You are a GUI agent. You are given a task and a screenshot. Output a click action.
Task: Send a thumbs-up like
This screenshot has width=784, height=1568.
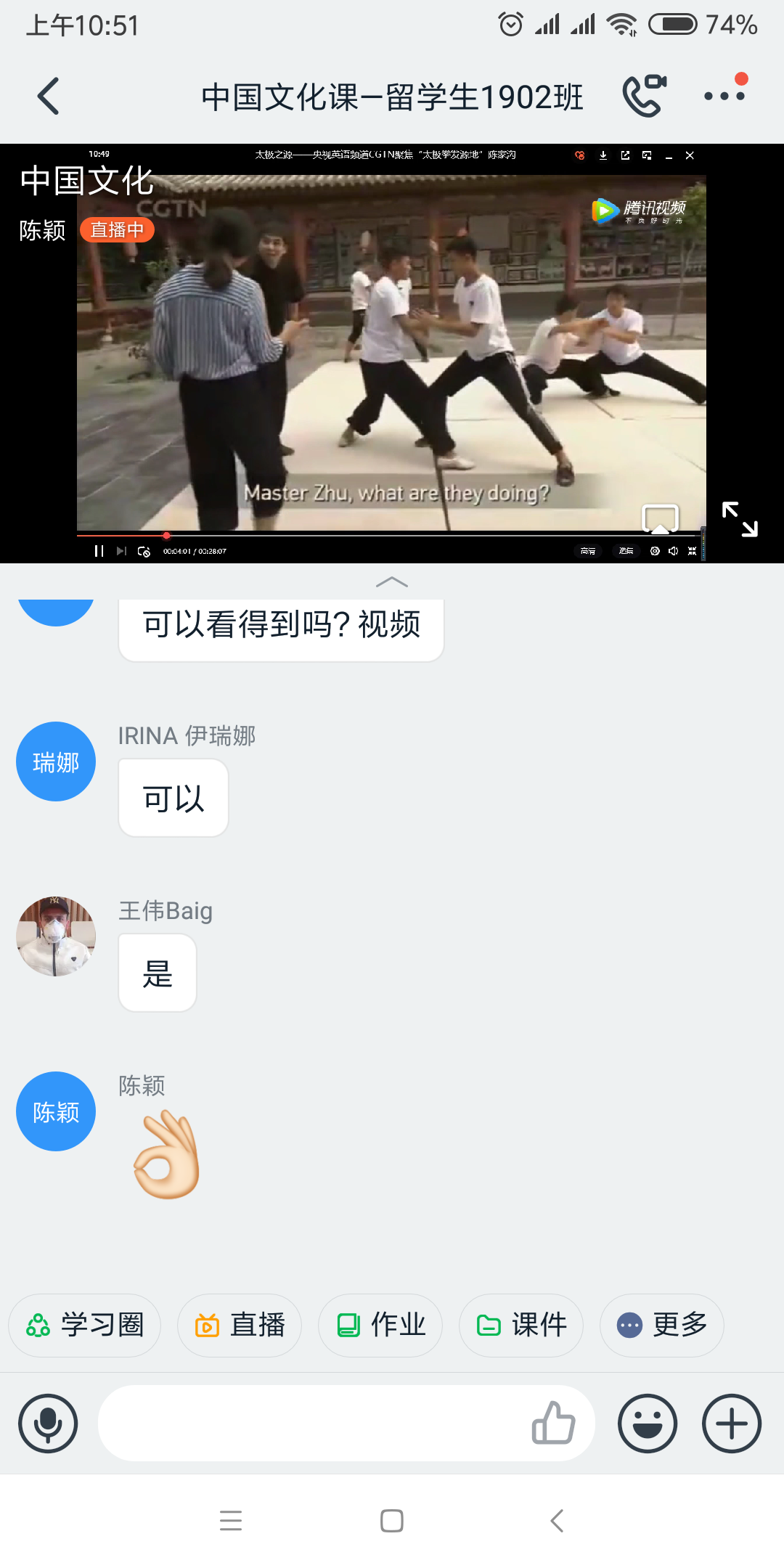(554, 1423)
